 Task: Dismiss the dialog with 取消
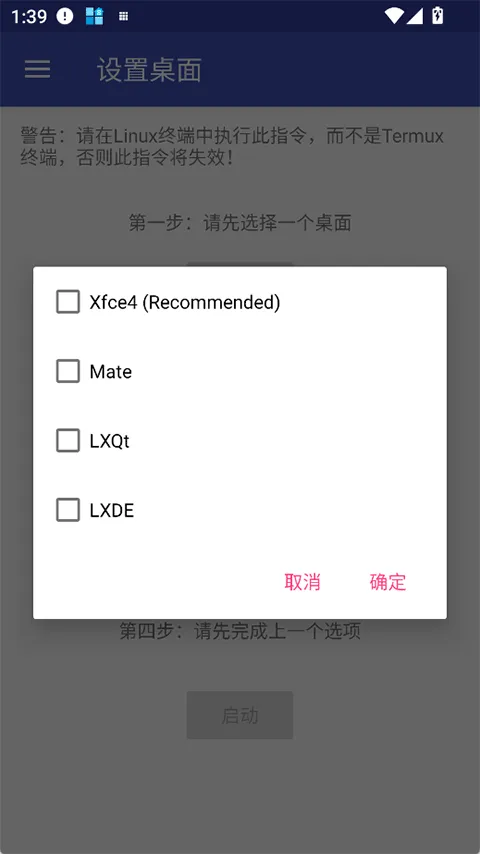coord(302,582)
